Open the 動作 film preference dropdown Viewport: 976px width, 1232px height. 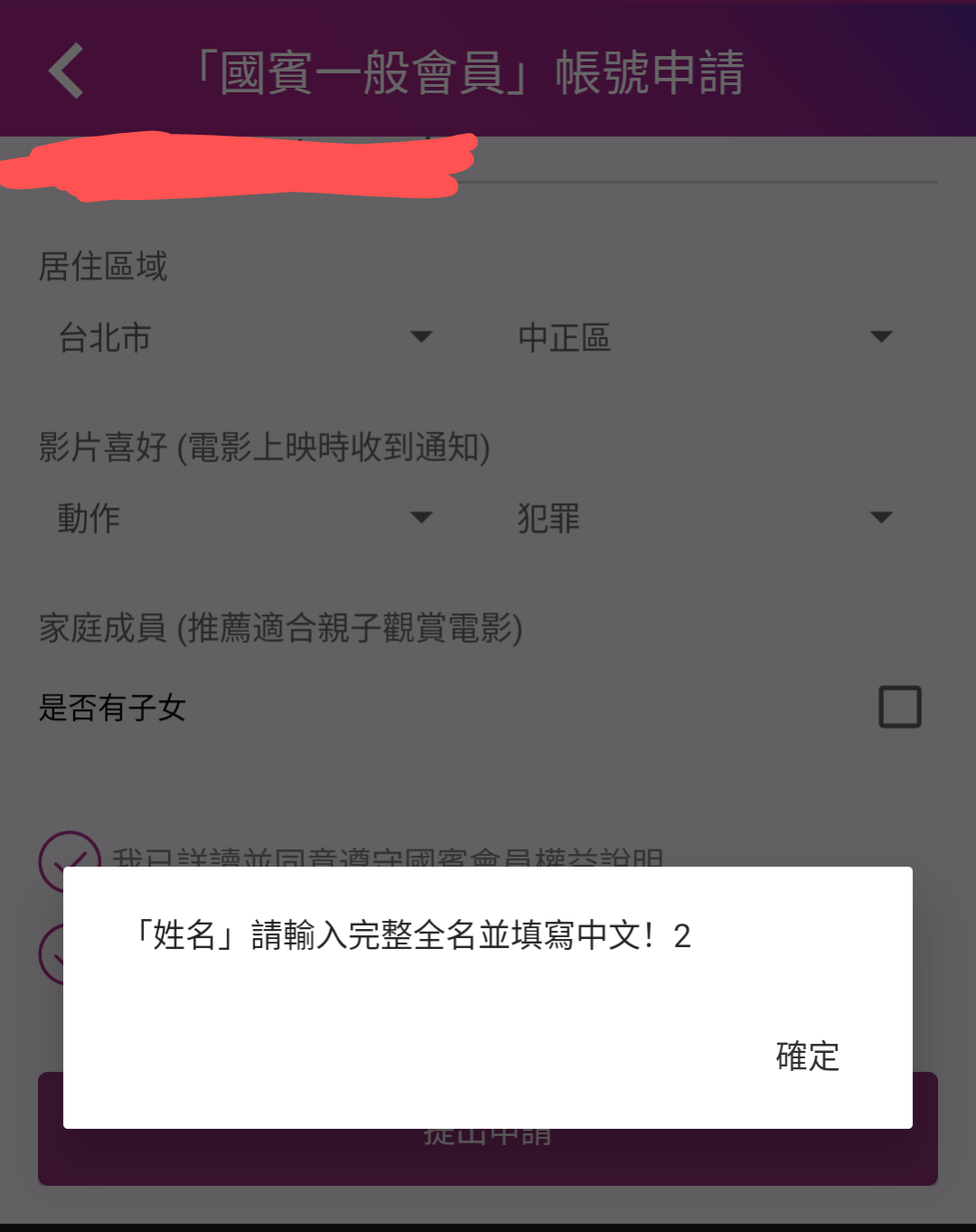(x=244, y=518)
